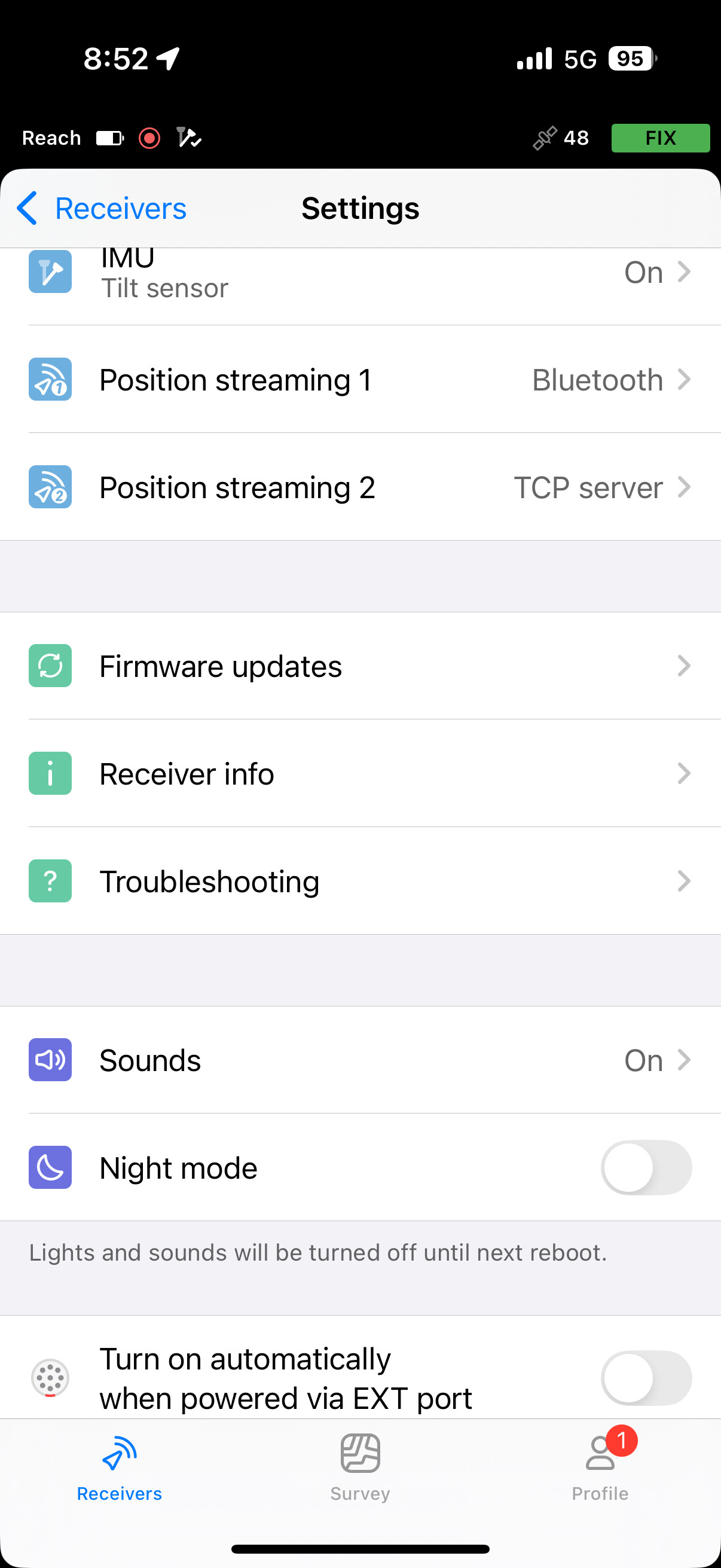
Task: Go back to Receivers
Action: (101, 209)
